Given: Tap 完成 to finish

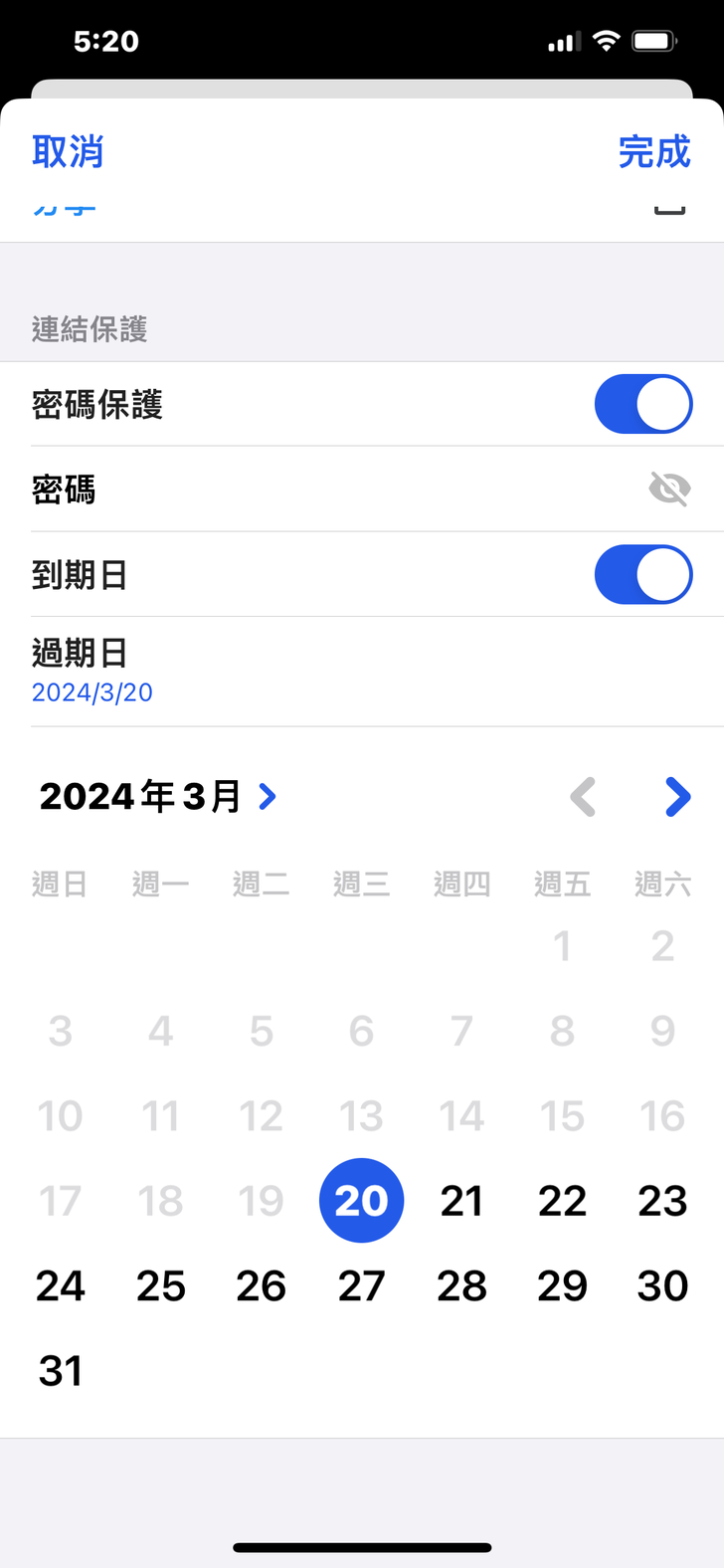Looking at the screenshot, I should [653, 152].
